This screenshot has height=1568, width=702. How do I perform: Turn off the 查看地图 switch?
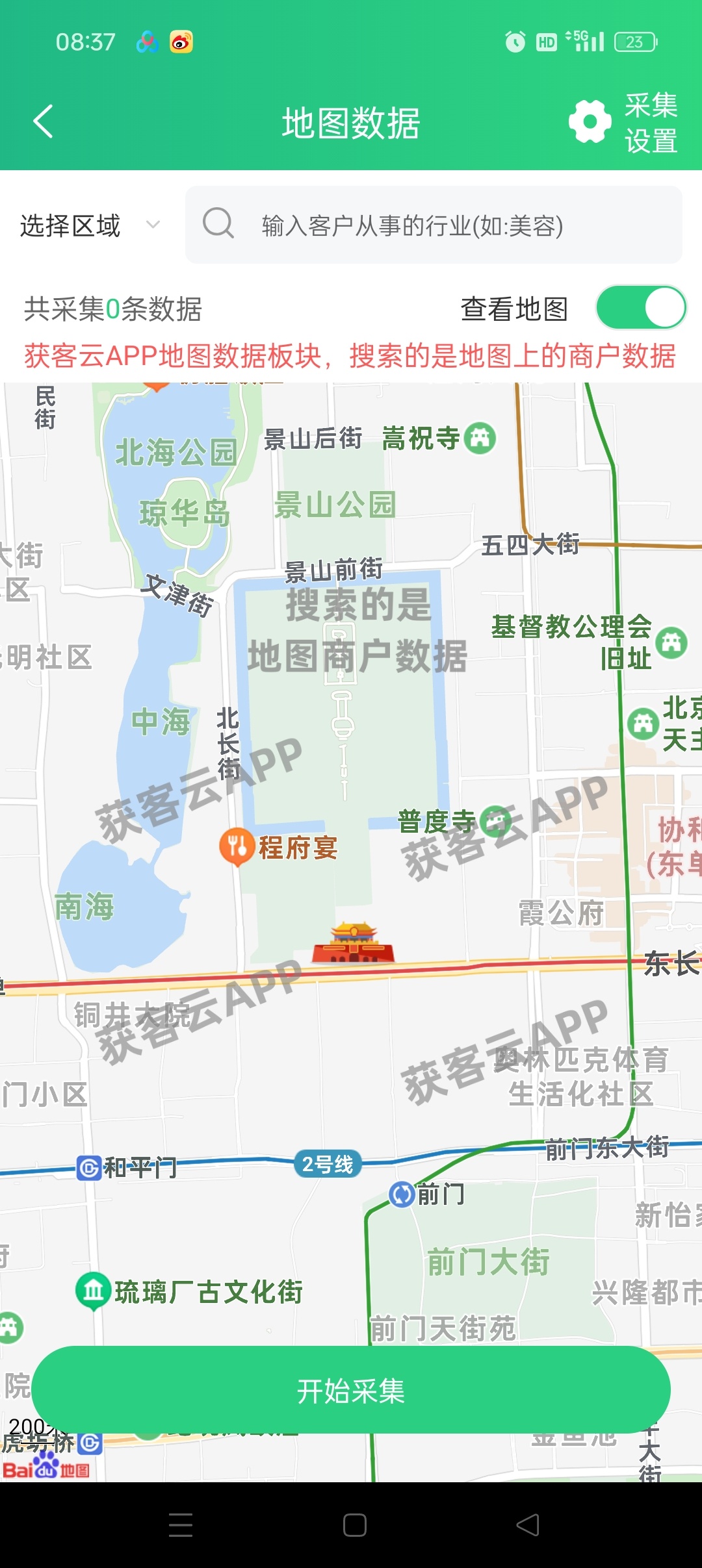pos(640,308)
